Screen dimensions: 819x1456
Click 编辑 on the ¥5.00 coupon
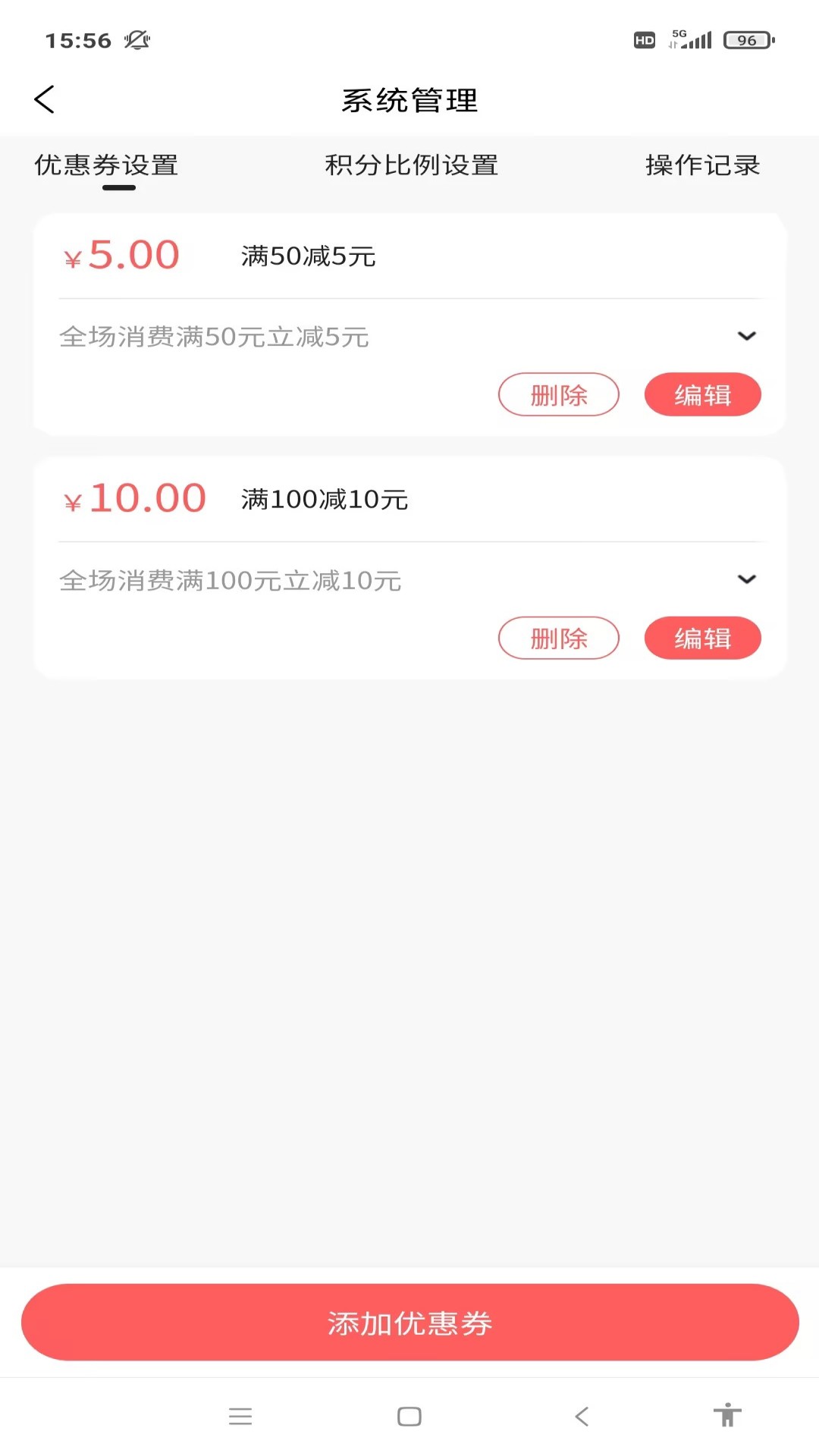pyautogui.click(x=702, y=394)
